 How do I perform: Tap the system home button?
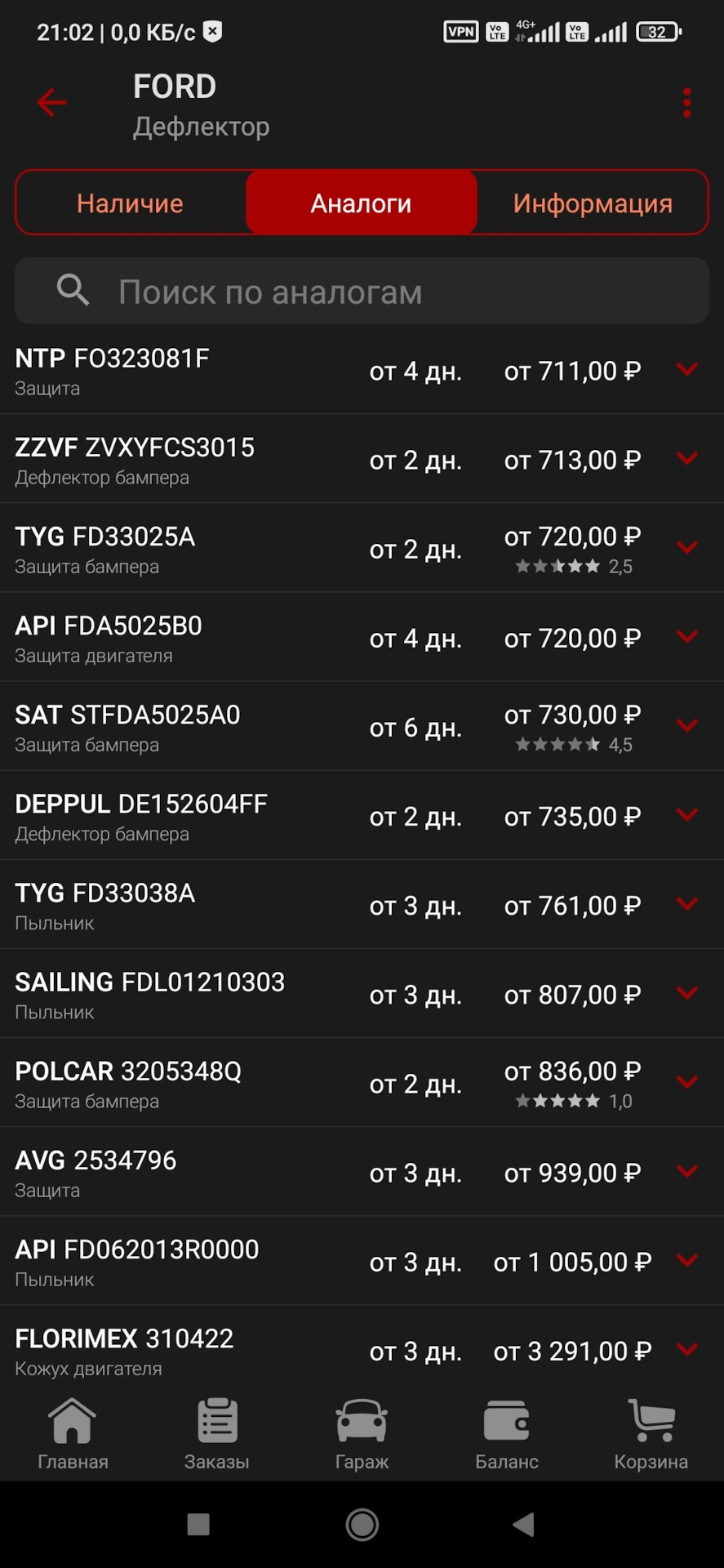362,1524
